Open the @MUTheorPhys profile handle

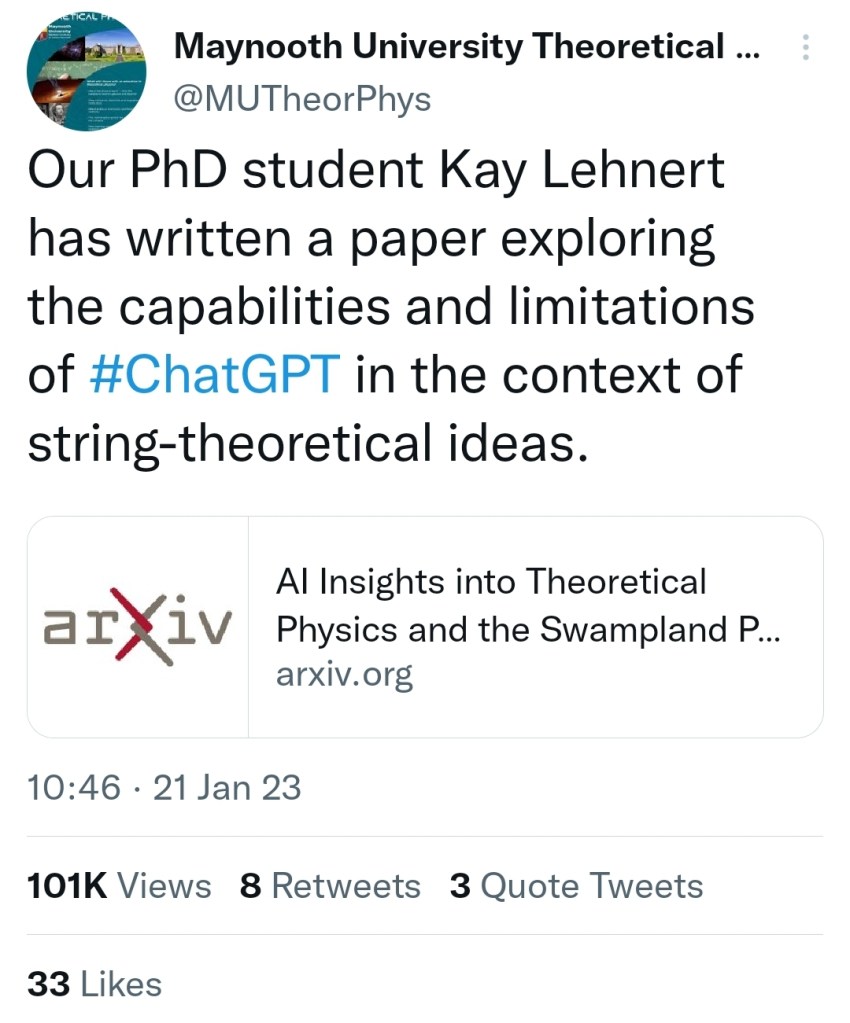[x=302, y=99]
